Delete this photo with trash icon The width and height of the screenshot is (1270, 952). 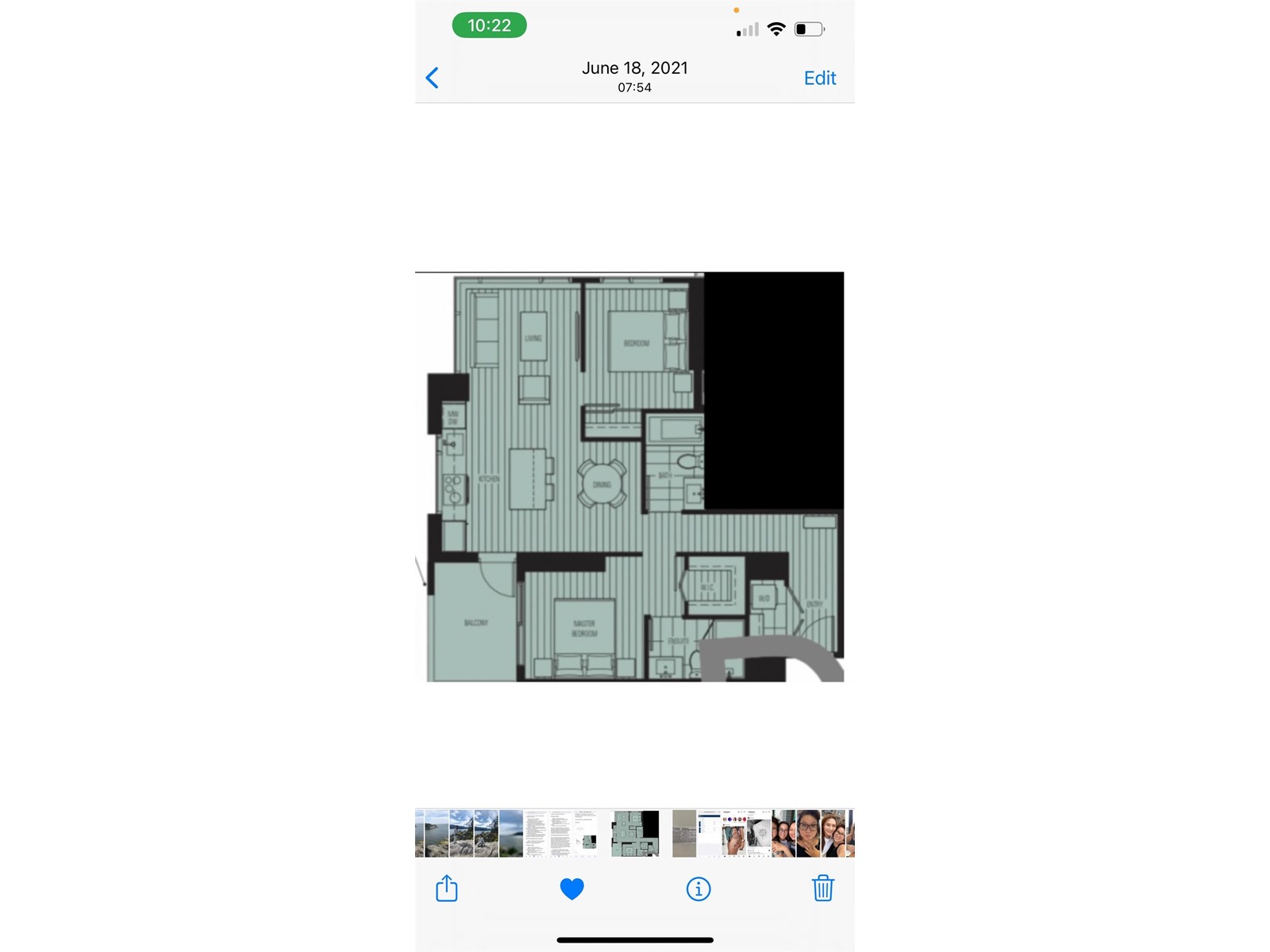822,889
